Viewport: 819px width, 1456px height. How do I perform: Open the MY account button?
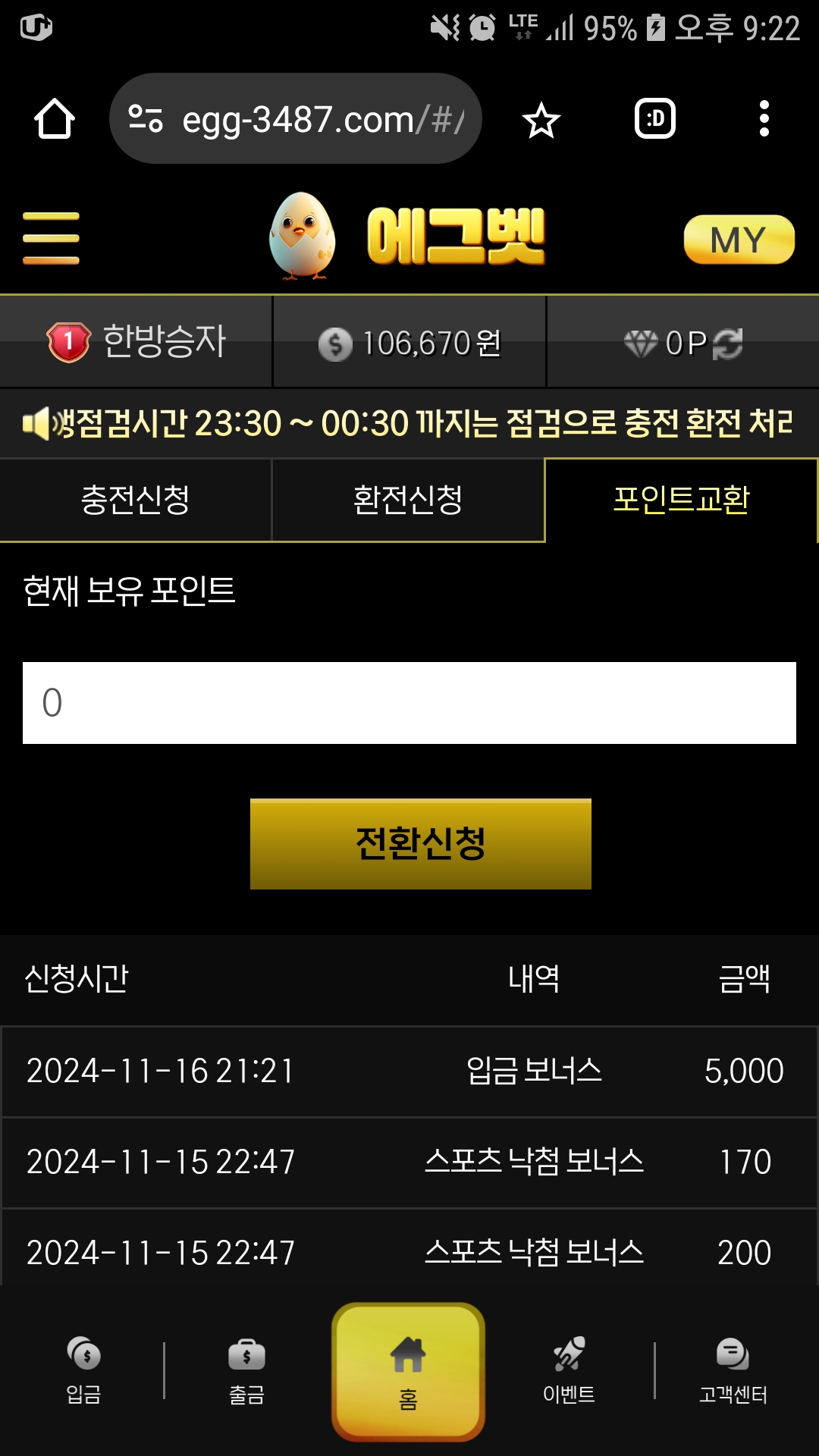(739, 240)
